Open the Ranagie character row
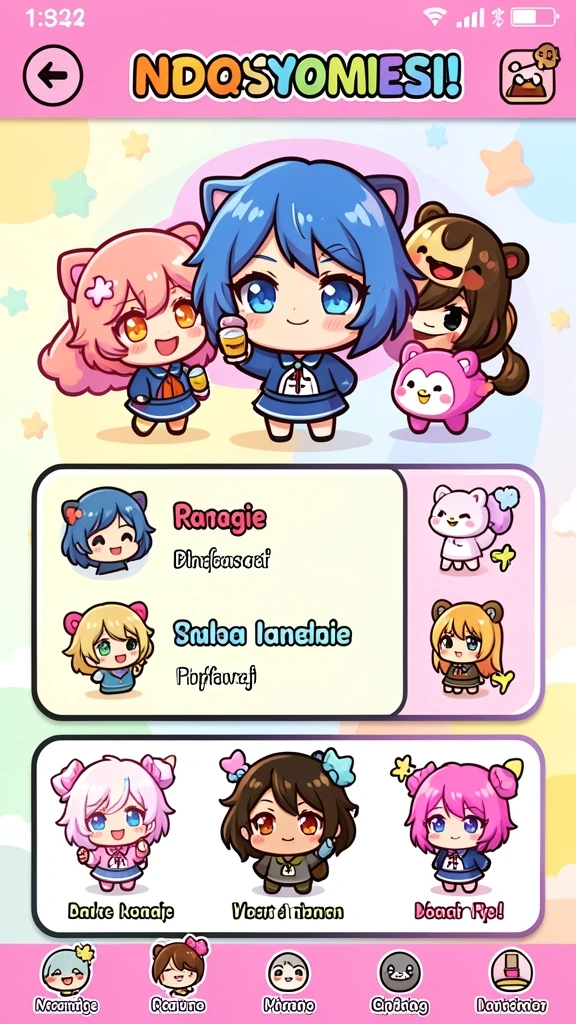The height and width of the screenshot is (1024, 576). 220,531
